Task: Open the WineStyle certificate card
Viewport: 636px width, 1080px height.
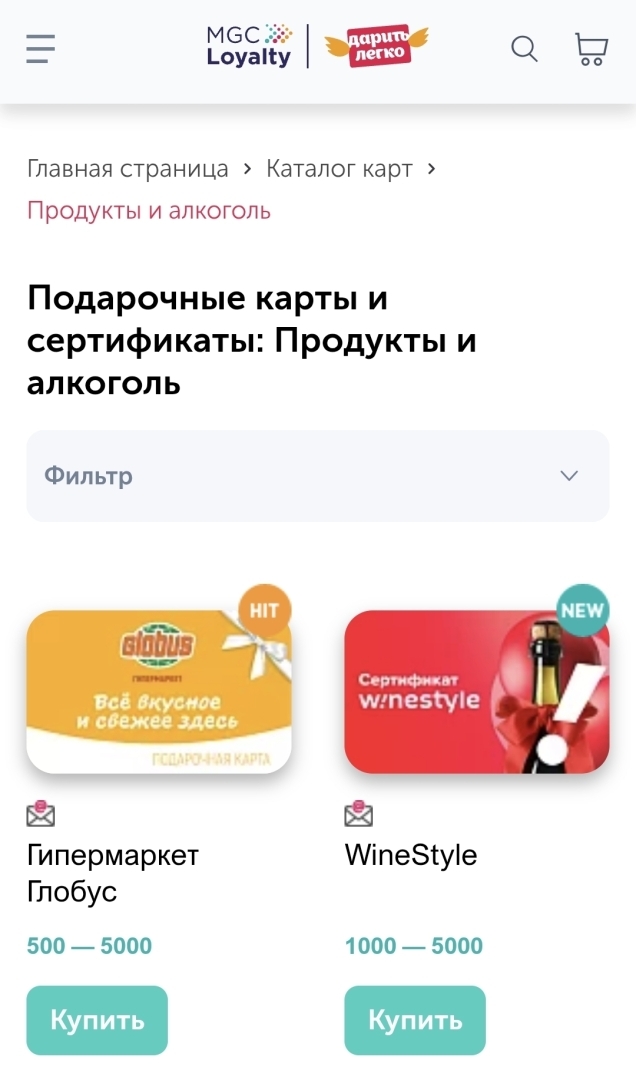Action: [x=476, y=692]
